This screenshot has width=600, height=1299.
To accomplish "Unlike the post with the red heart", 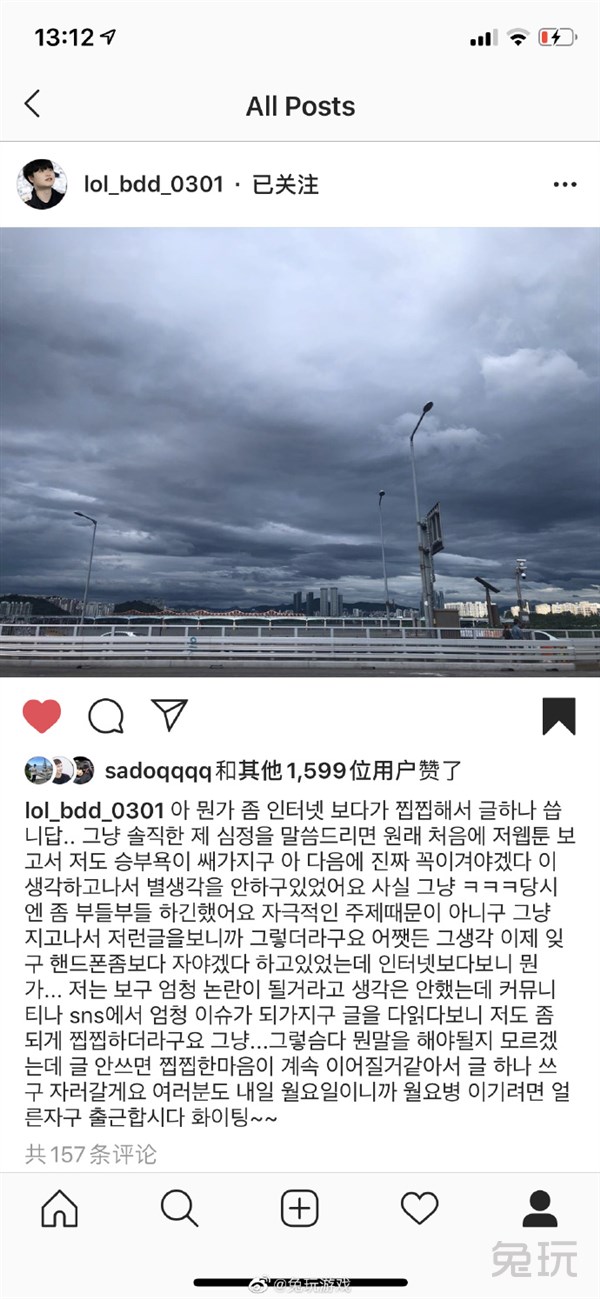I will tap(42, 715).
